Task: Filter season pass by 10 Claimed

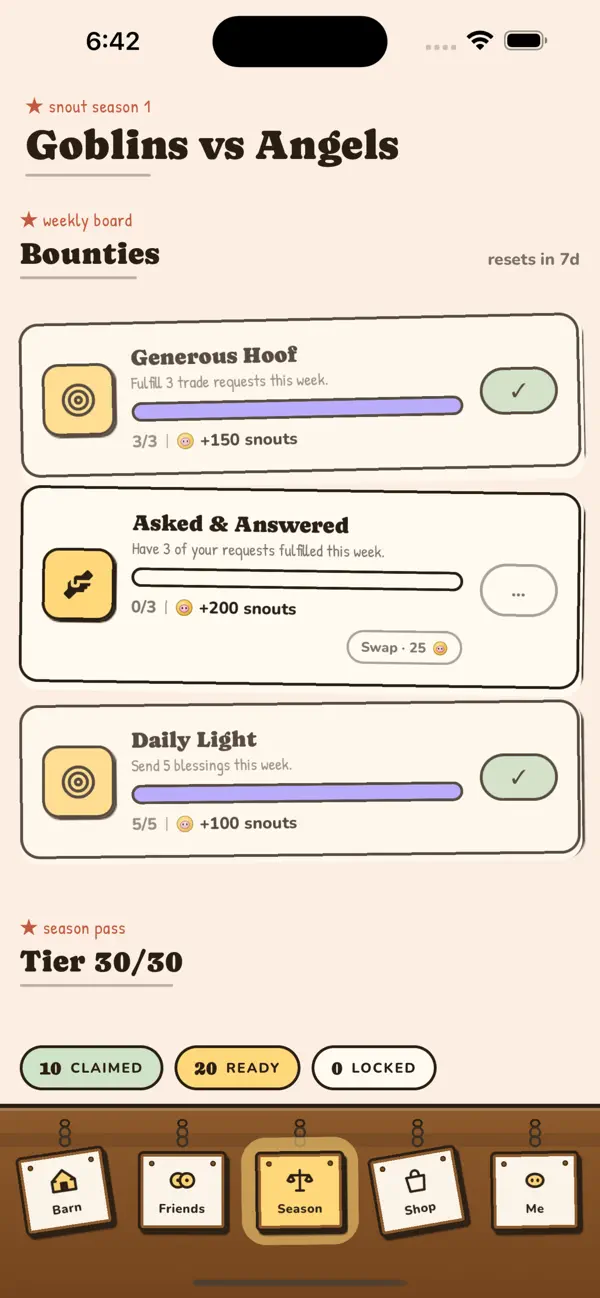Action: click(91, 1067)
